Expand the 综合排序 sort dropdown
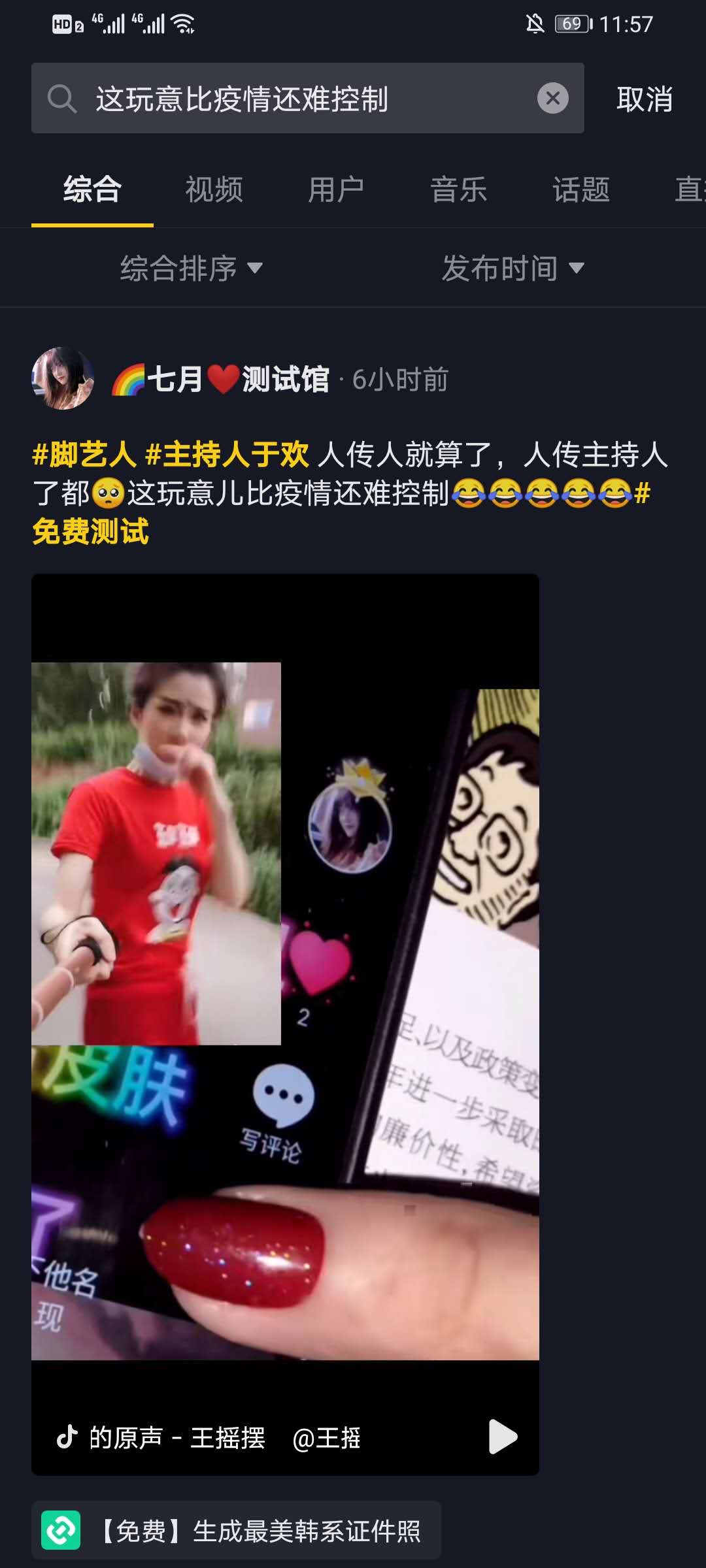The height and width of the screenshot is (1568, 706). pos(191,269)
